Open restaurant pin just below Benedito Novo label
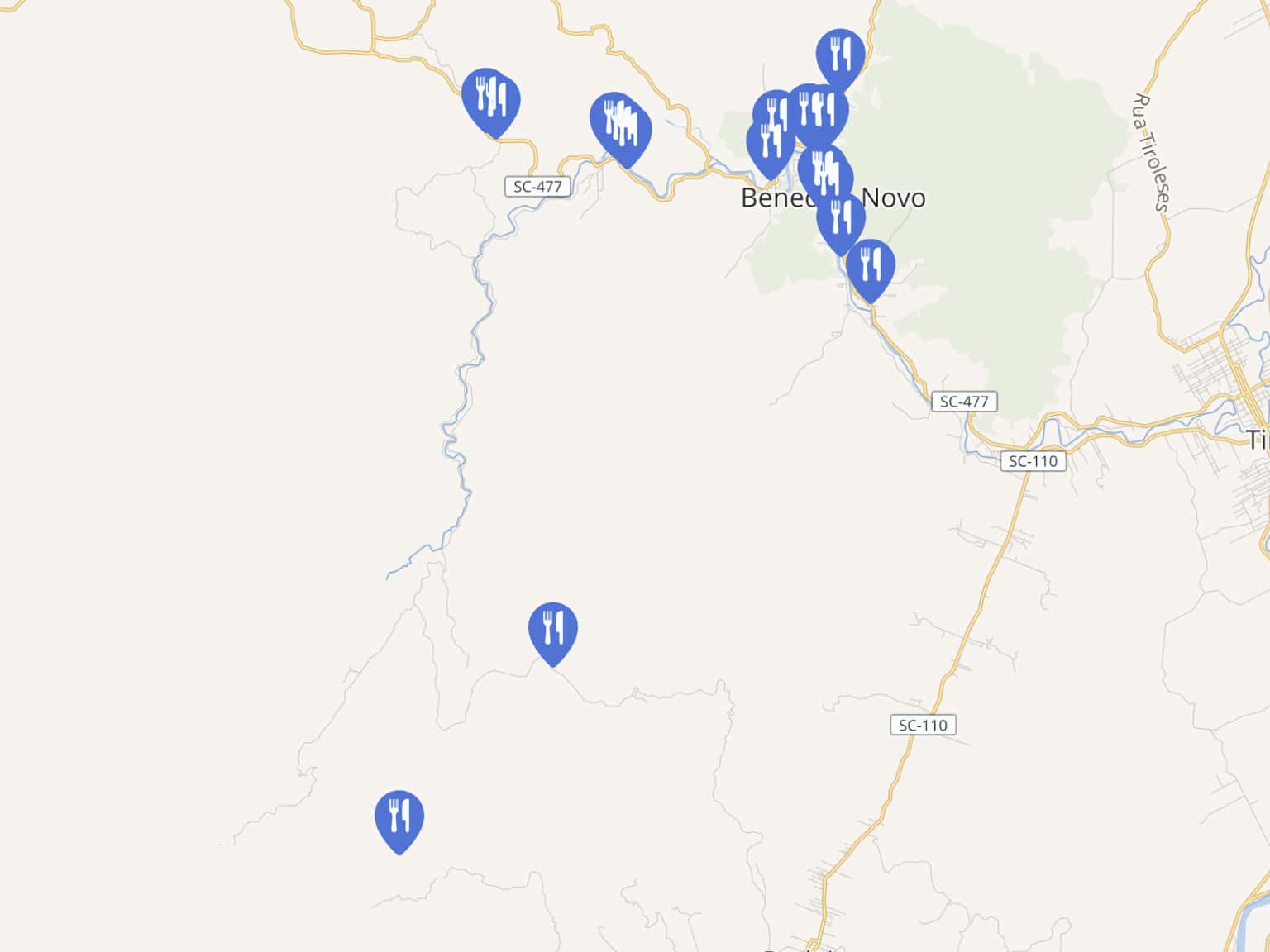Image resolution: width=1270 pixels, height=952 pixels. [x=841, y=219]
